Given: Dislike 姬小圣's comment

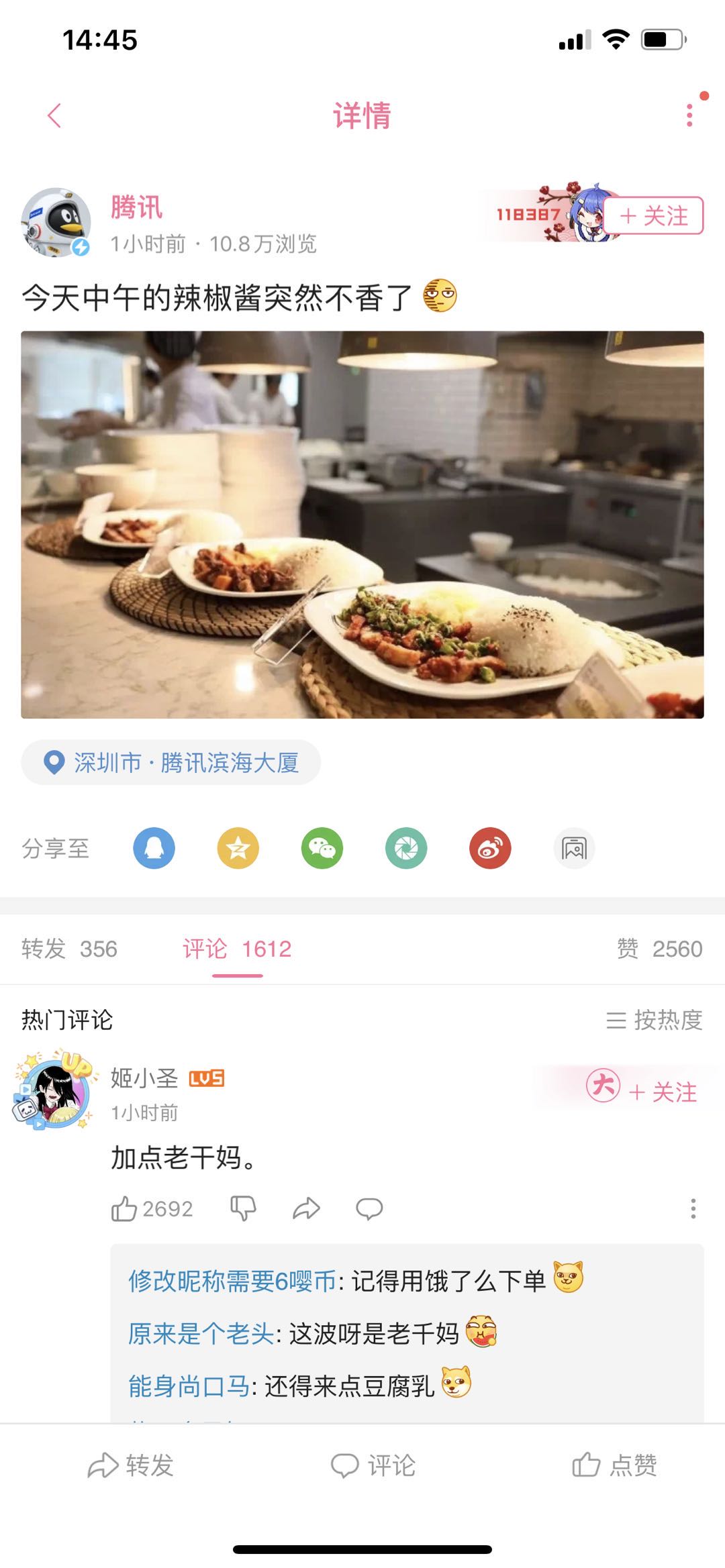Looking at the screenshot, I should (243, 1209).
